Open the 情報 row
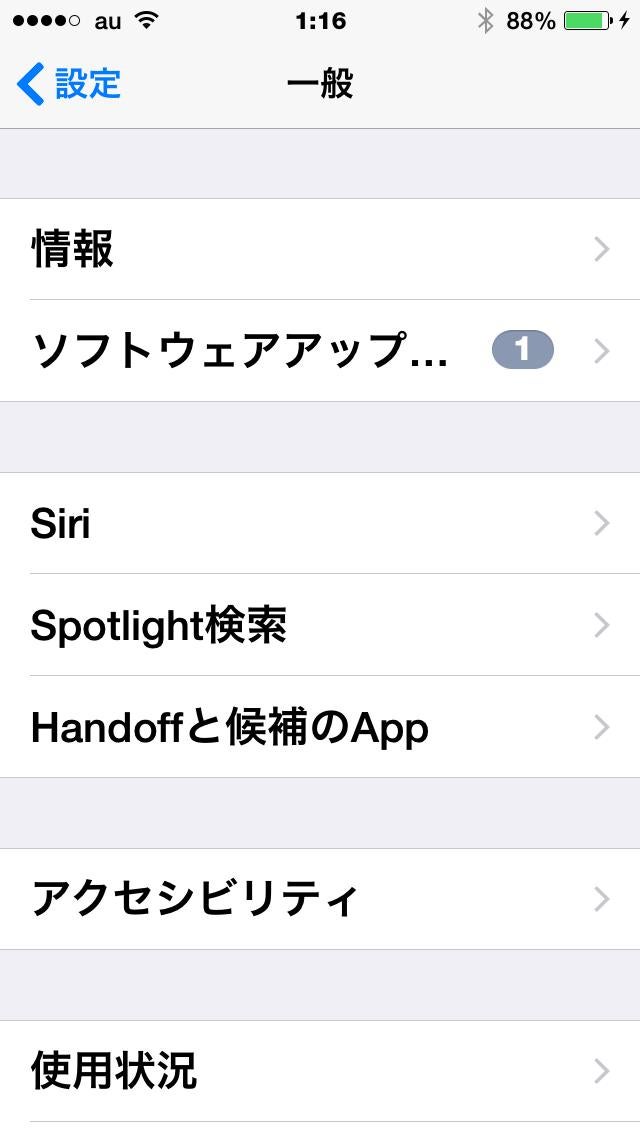 click(320, 249)
